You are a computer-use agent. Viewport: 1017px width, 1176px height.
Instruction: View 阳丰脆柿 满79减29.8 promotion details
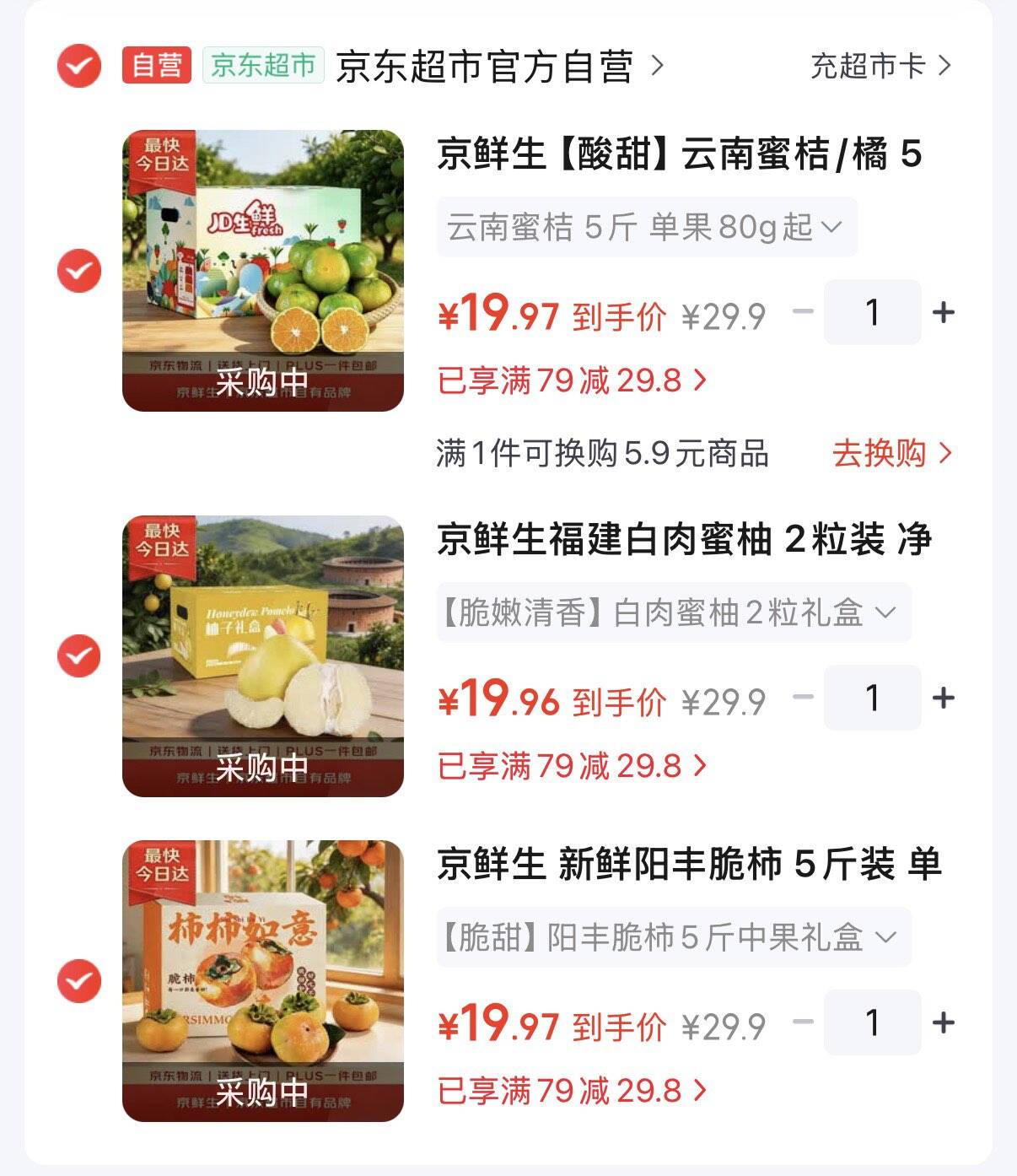pos(572,1091)
